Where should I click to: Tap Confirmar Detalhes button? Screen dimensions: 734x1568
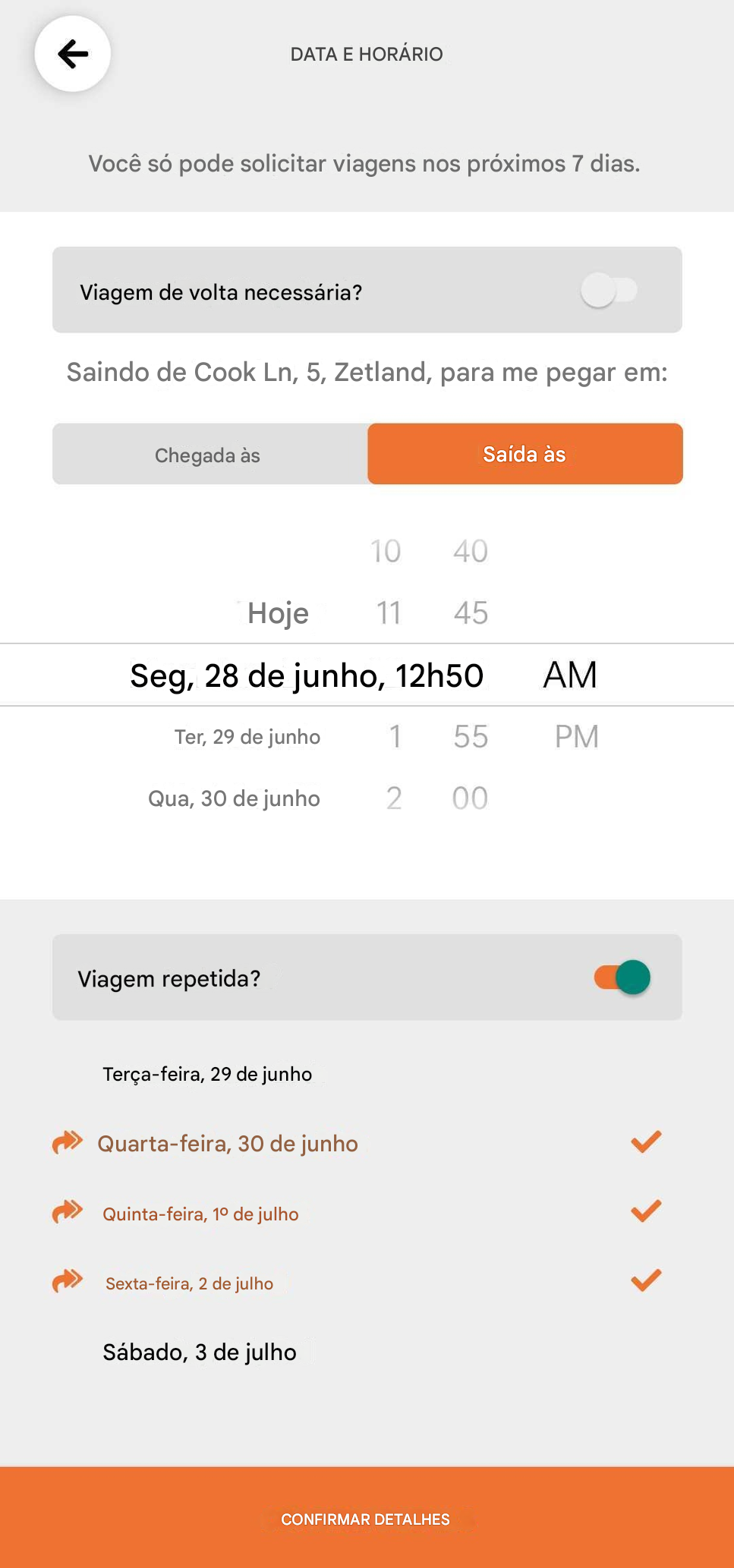click(x=367, y=1519)
